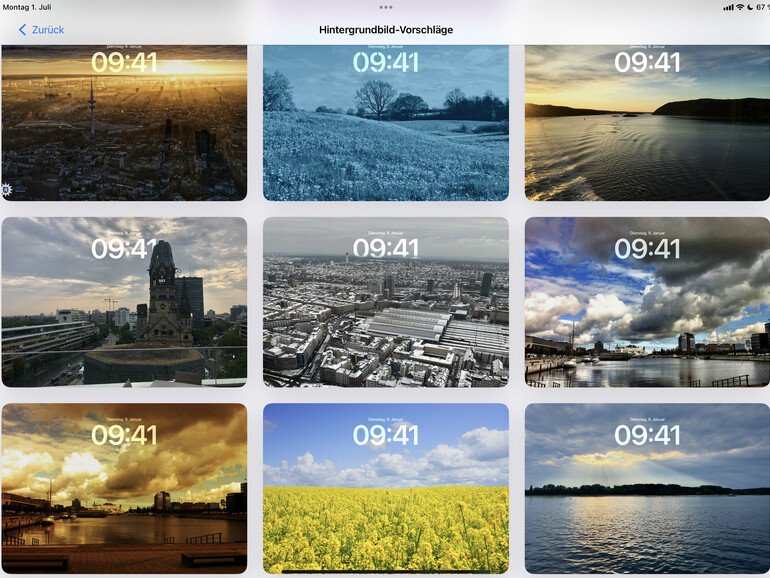Image resolution: width=770 pixels, height=578 pixels.
Task: Pick the sepia-toned harbor clouds wallpaper
Action: click(124, 488)
